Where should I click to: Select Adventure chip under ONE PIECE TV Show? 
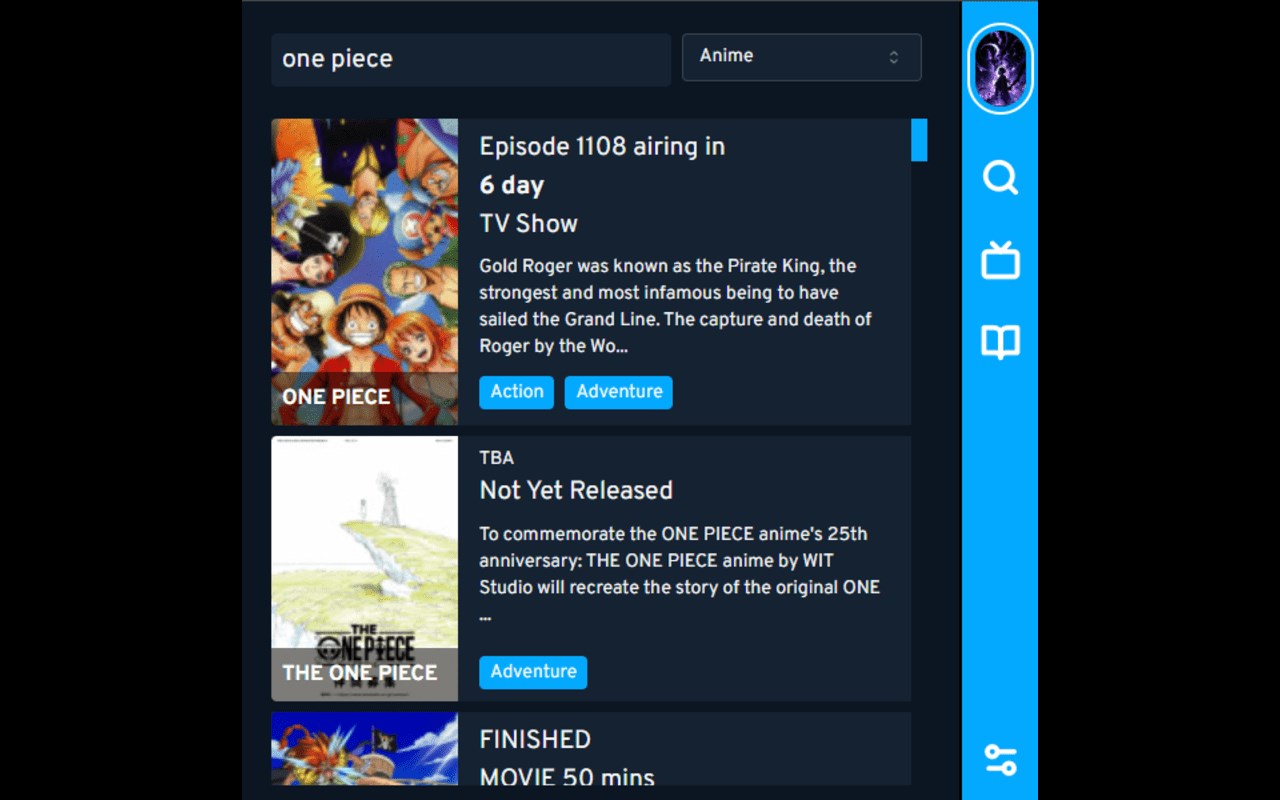[x=618, y=392]
